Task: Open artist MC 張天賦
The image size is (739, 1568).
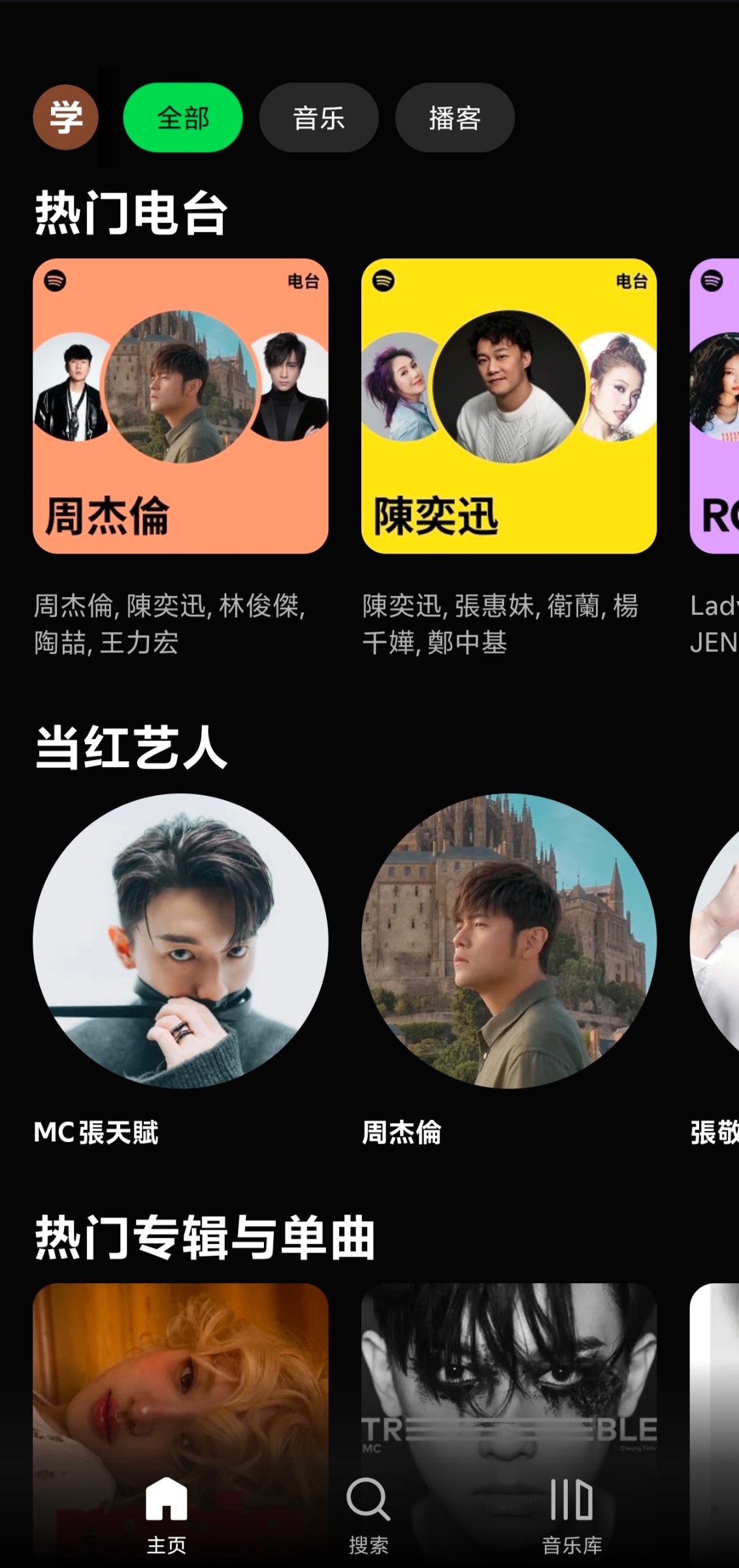Action: (x=180, y=941)
